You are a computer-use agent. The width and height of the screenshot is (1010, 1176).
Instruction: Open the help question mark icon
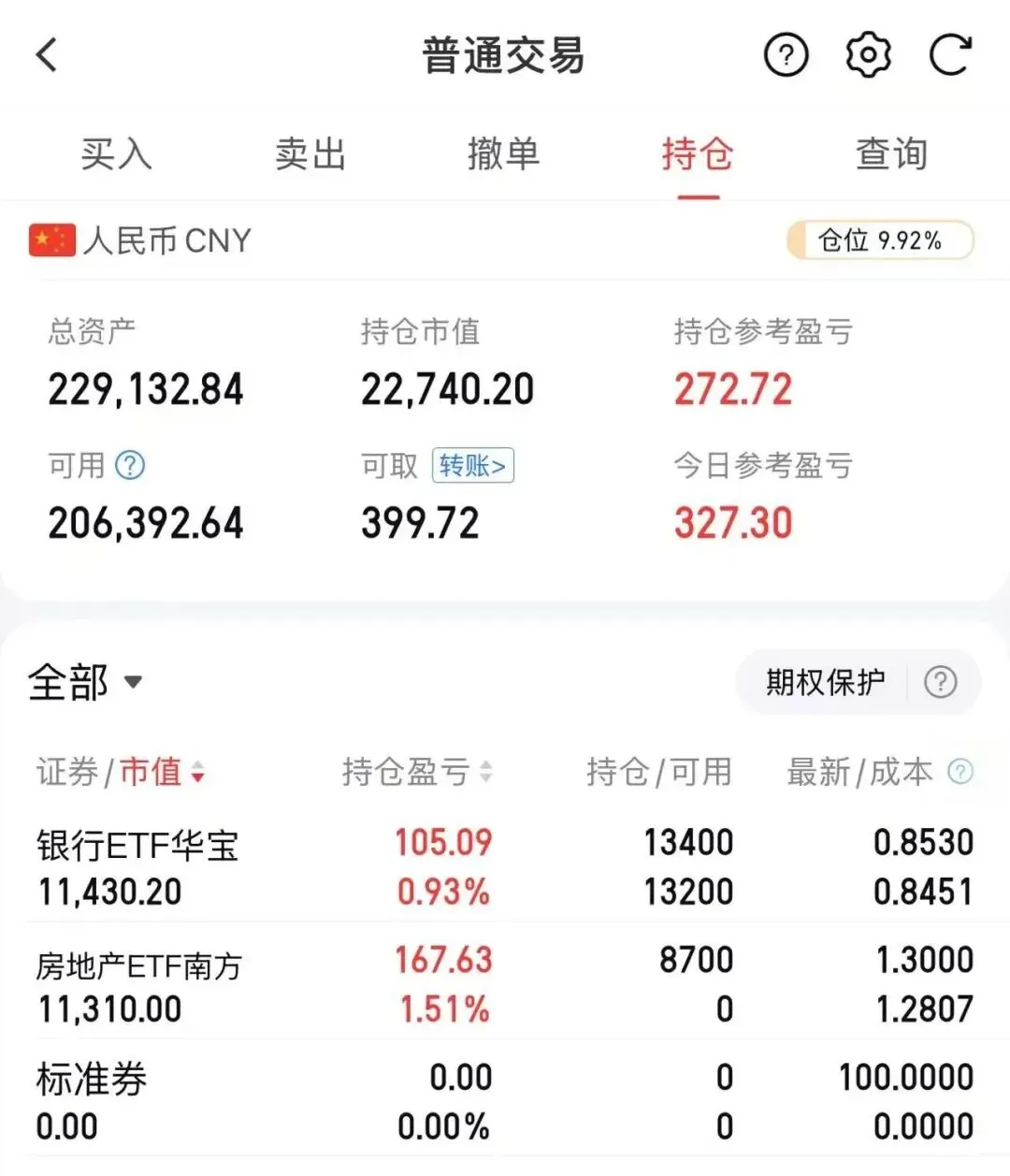pos(786,56)
